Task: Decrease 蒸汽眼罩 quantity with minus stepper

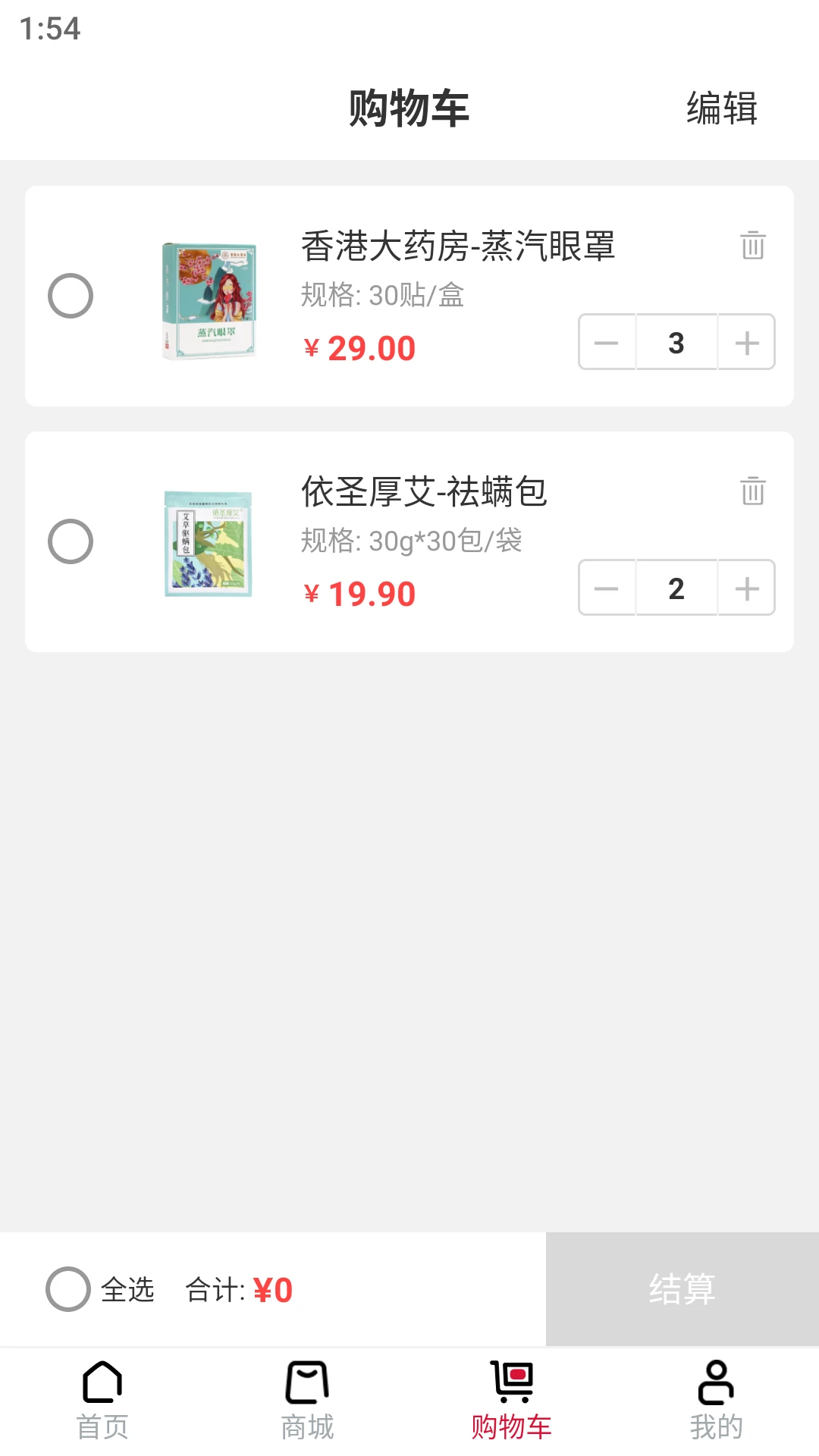Action: click(607, 342)
